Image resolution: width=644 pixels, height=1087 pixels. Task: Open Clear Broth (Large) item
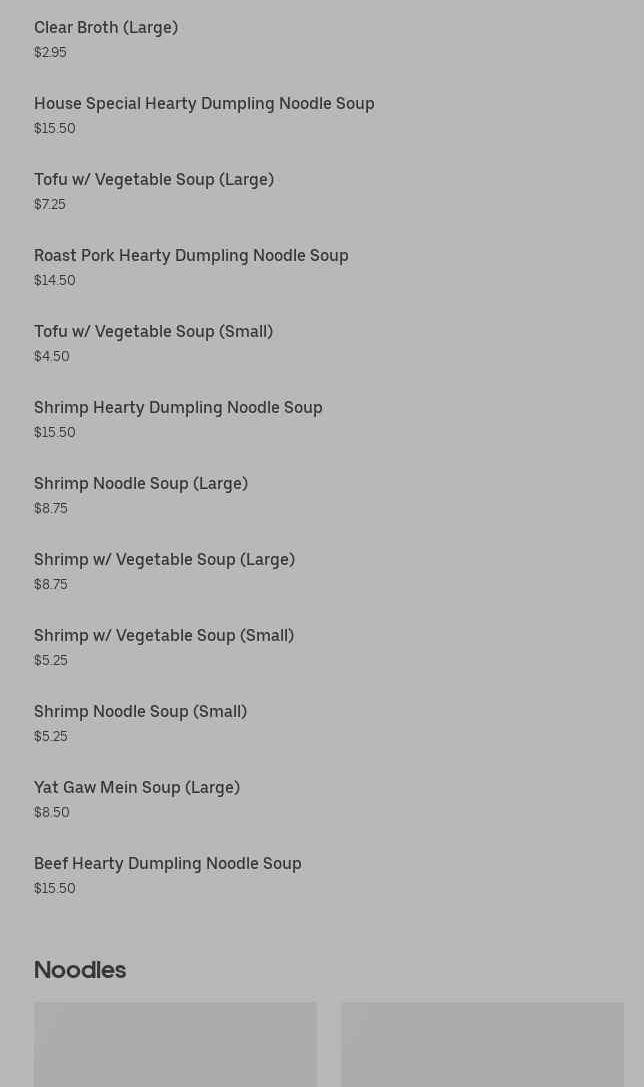click(x=106, y=28)
